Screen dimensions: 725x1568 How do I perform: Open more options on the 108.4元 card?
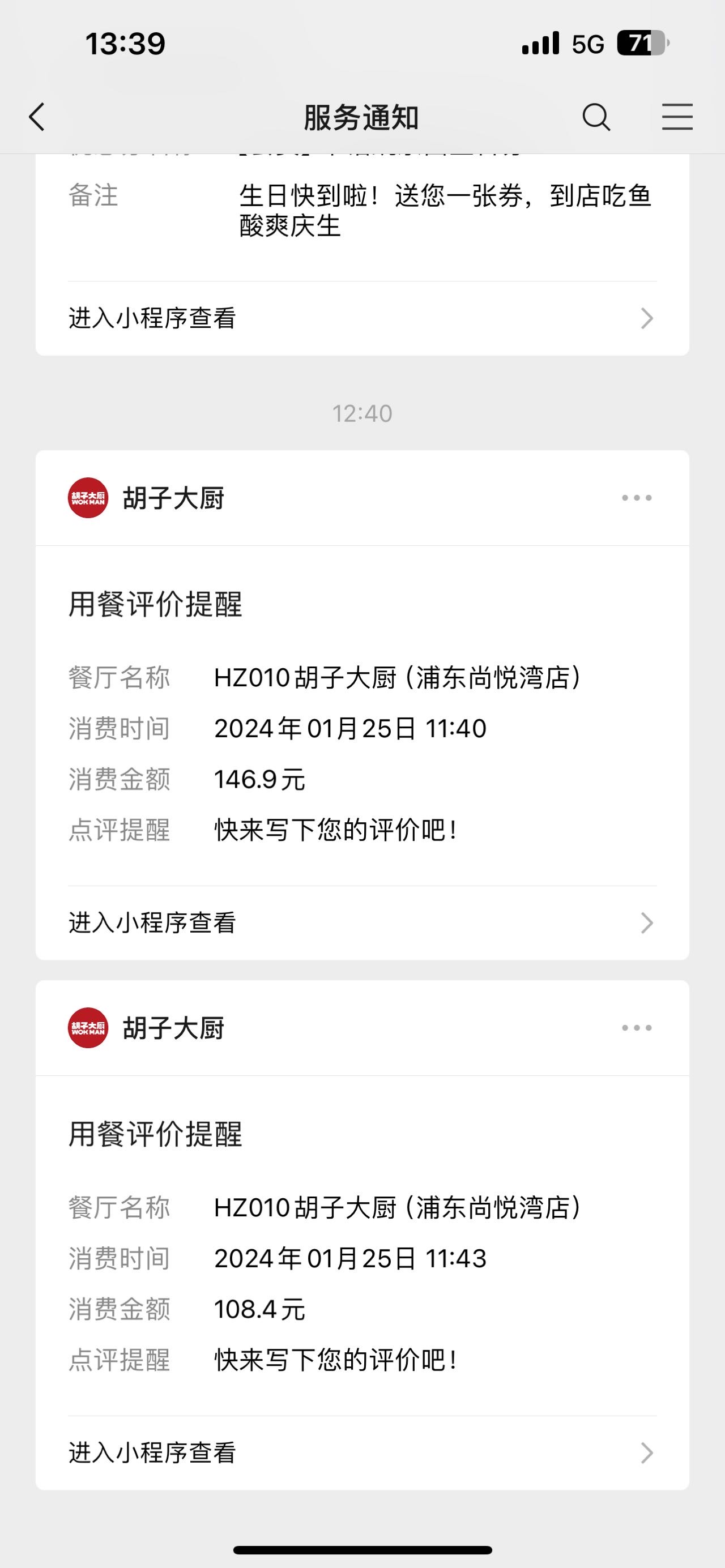click(637, 1027)
